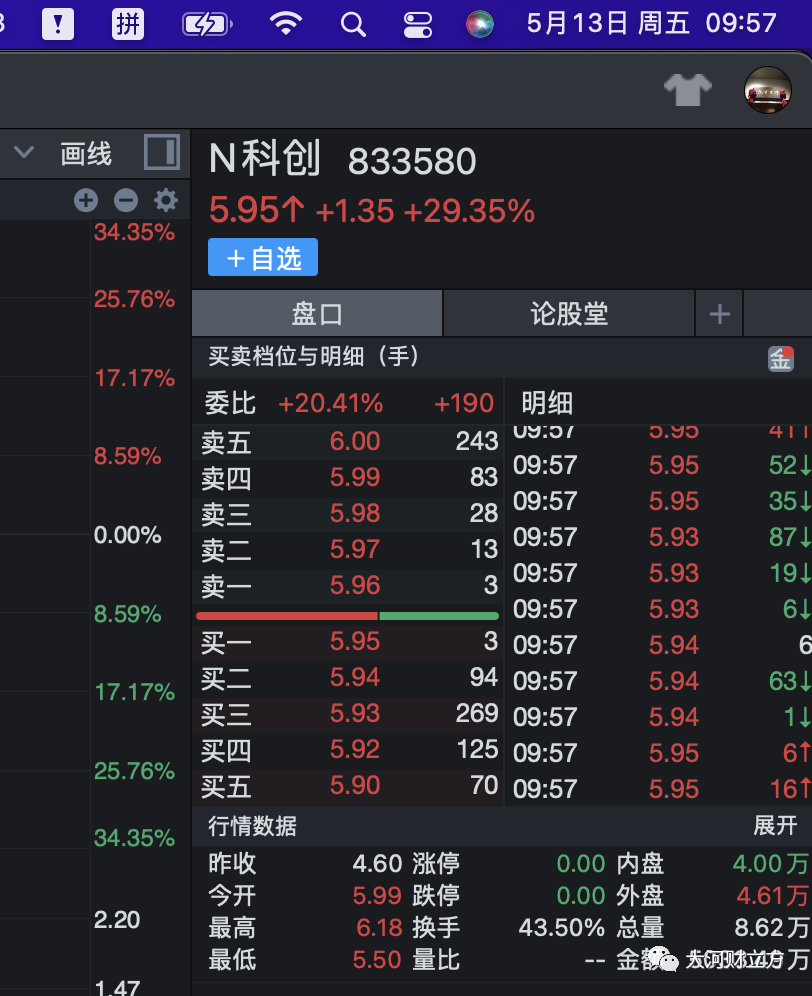This screenshot has height=996, width=812.
Task: Zoom out the chart with minus icon
Action: (126, 200)
